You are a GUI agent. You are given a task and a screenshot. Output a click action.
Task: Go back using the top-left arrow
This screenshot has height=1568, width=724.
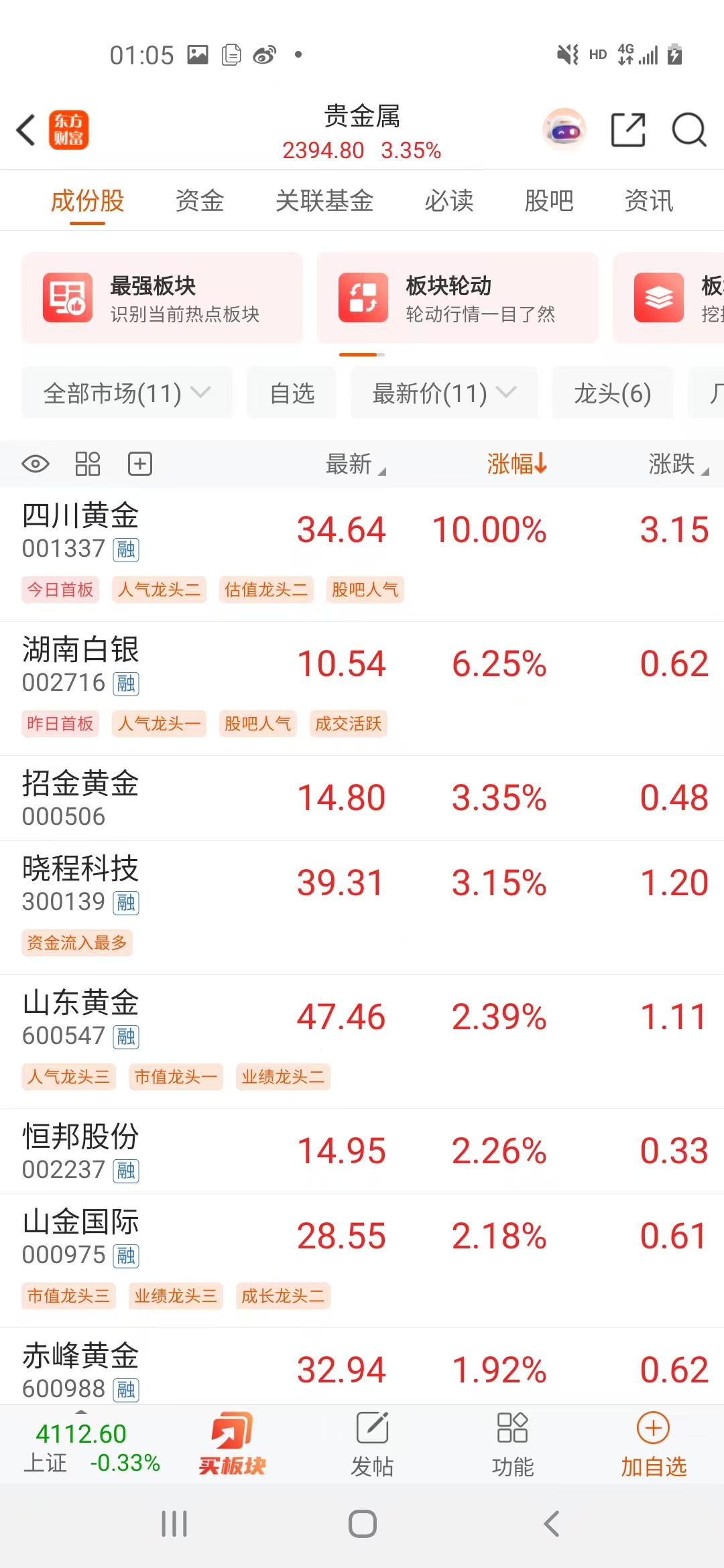pos(26,130)
